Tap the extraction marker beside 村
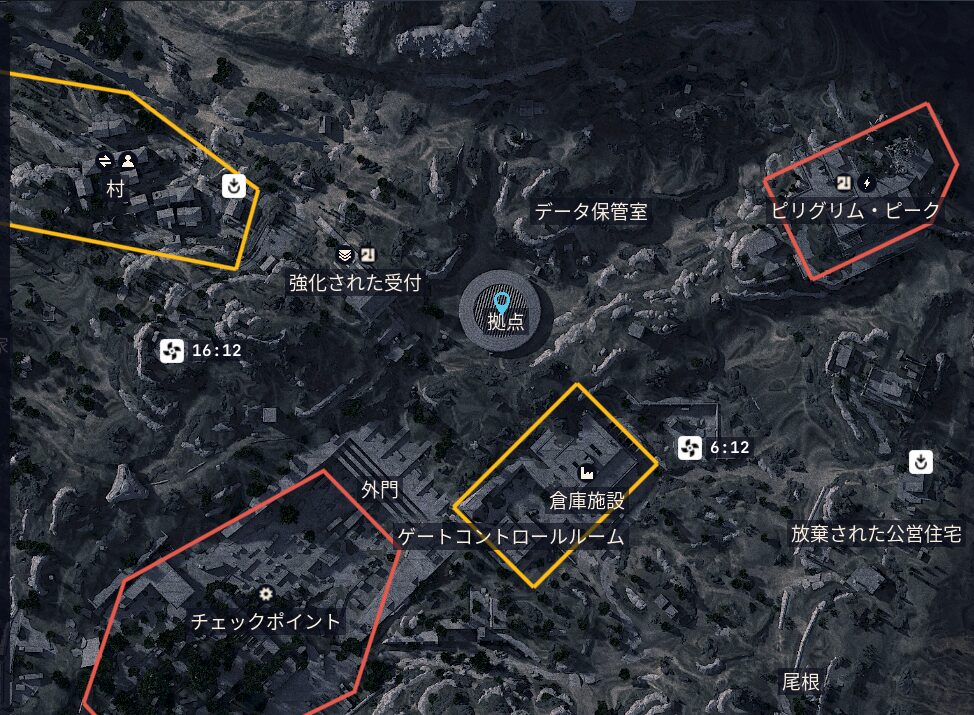The image size is (974, 715). 234,185
